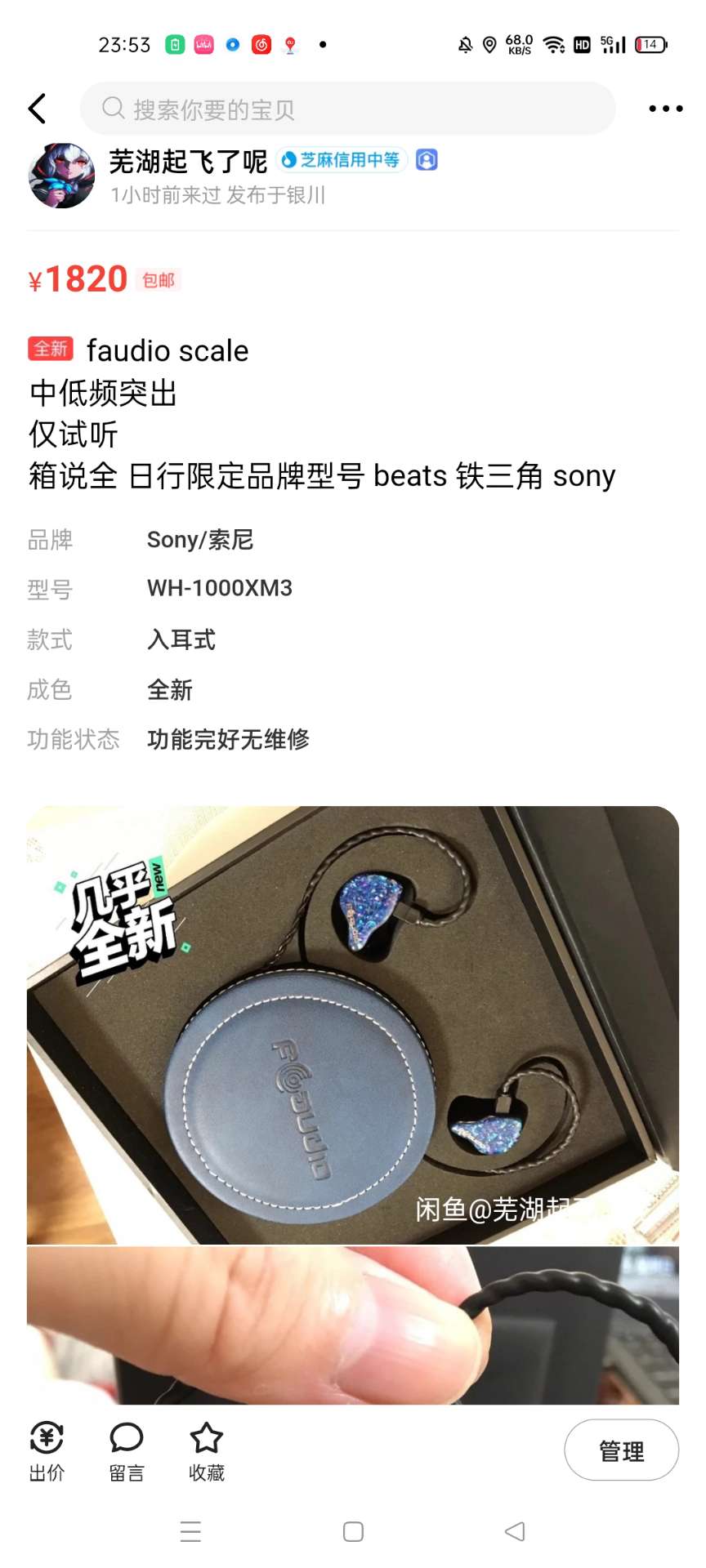Screen dimensions: 706x1568
Task: Add the listing to favorites with 收藏
Action: pos(207,1451)
